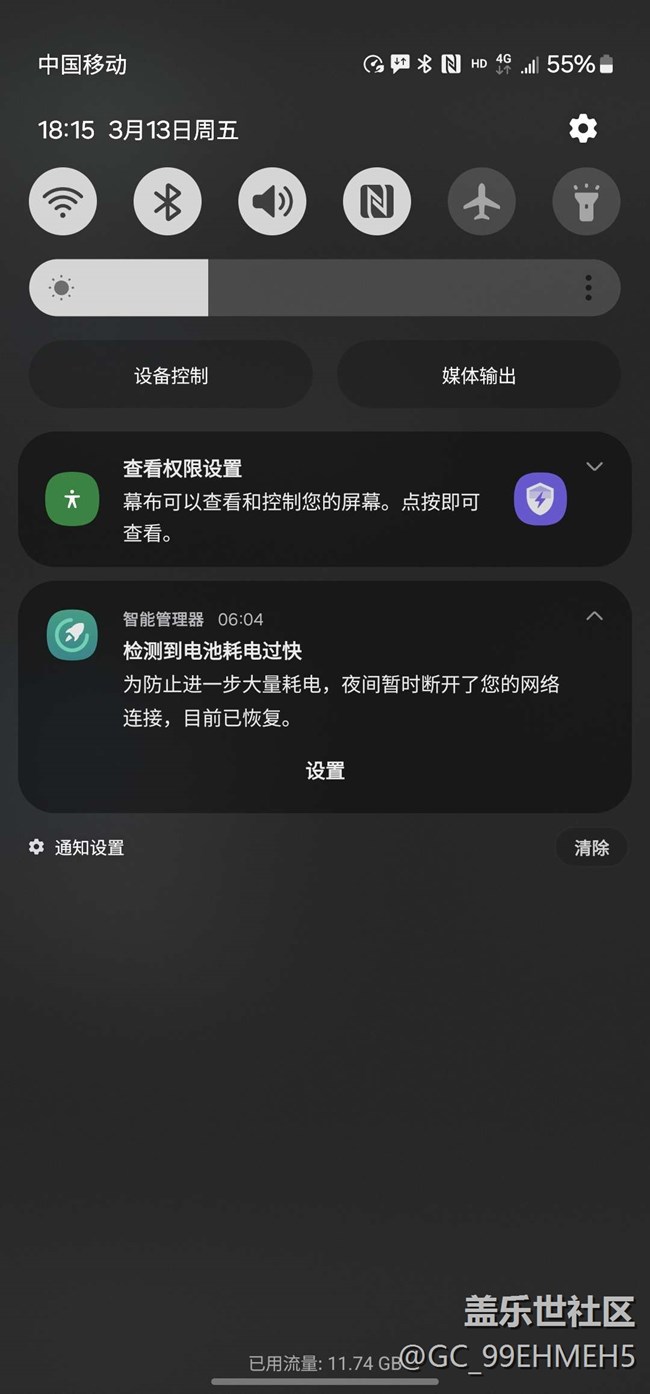Toggle Wi-Fi quick setting
The image size is (650, 1394).
click(63, 202)
